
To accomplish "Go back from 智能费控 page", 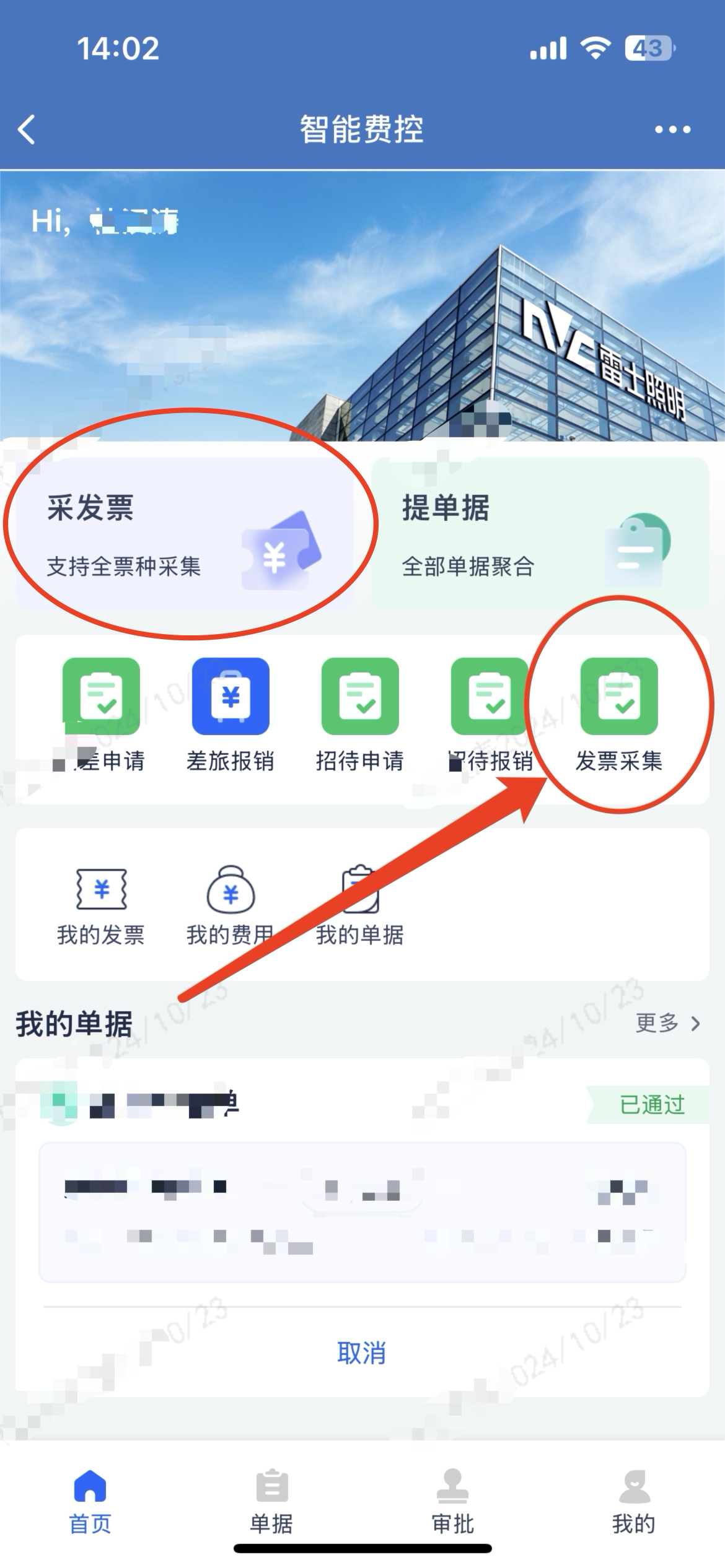I will pyautogui.click(x=27, y=129).
